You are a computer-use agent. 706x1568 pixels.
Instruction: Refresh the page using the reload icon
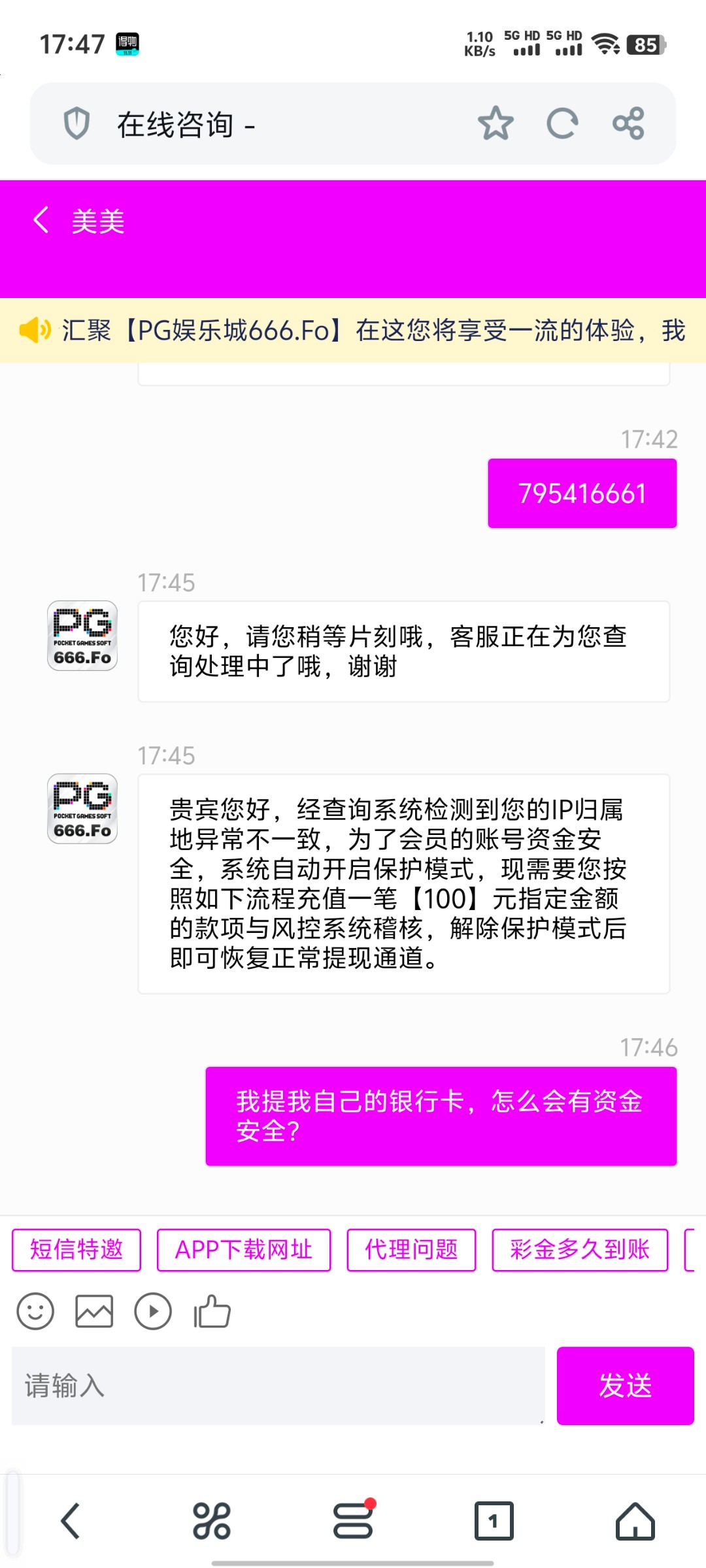coord(562,124)
